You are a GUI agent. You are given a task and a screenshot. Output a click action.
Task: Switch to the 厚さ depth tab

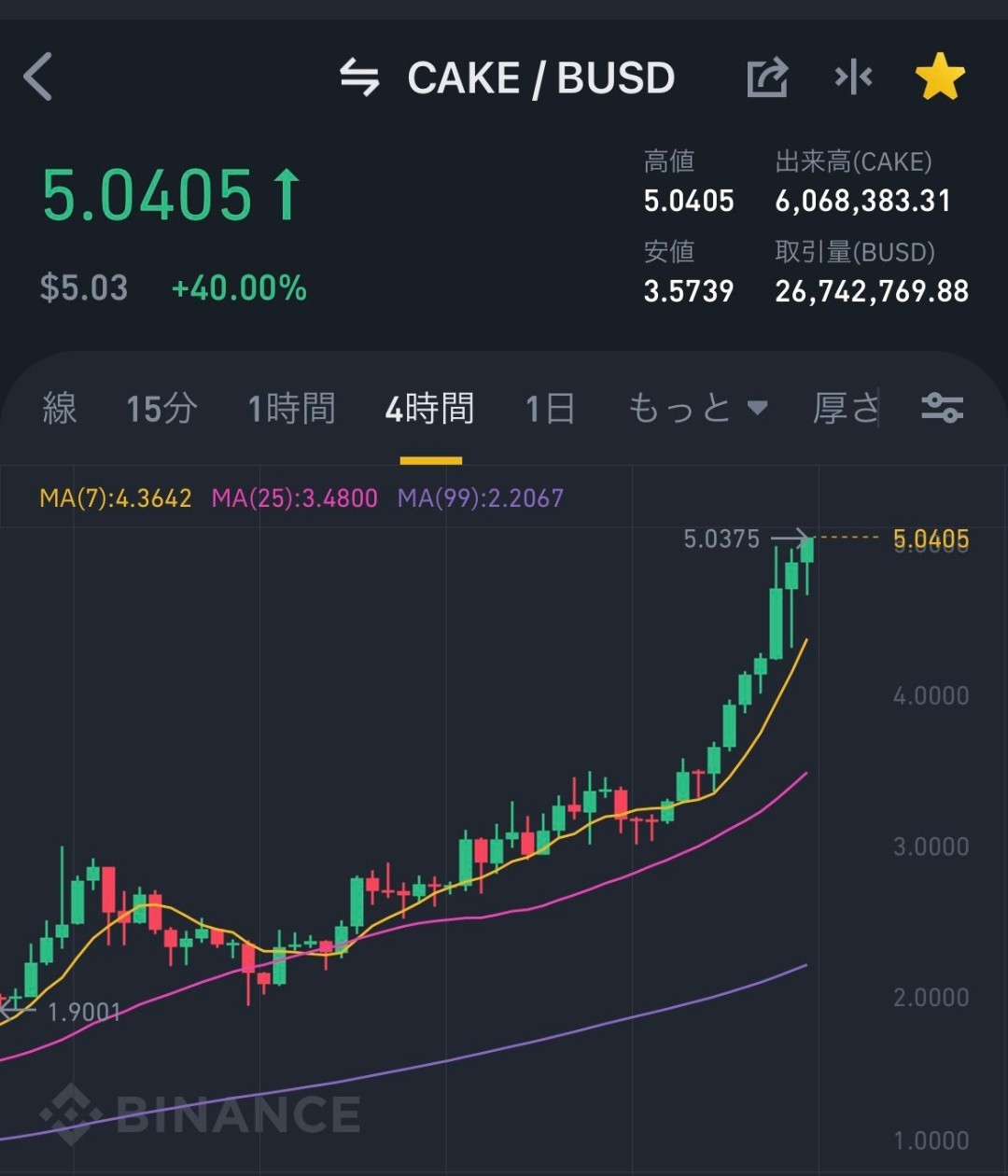click(846, 409)
